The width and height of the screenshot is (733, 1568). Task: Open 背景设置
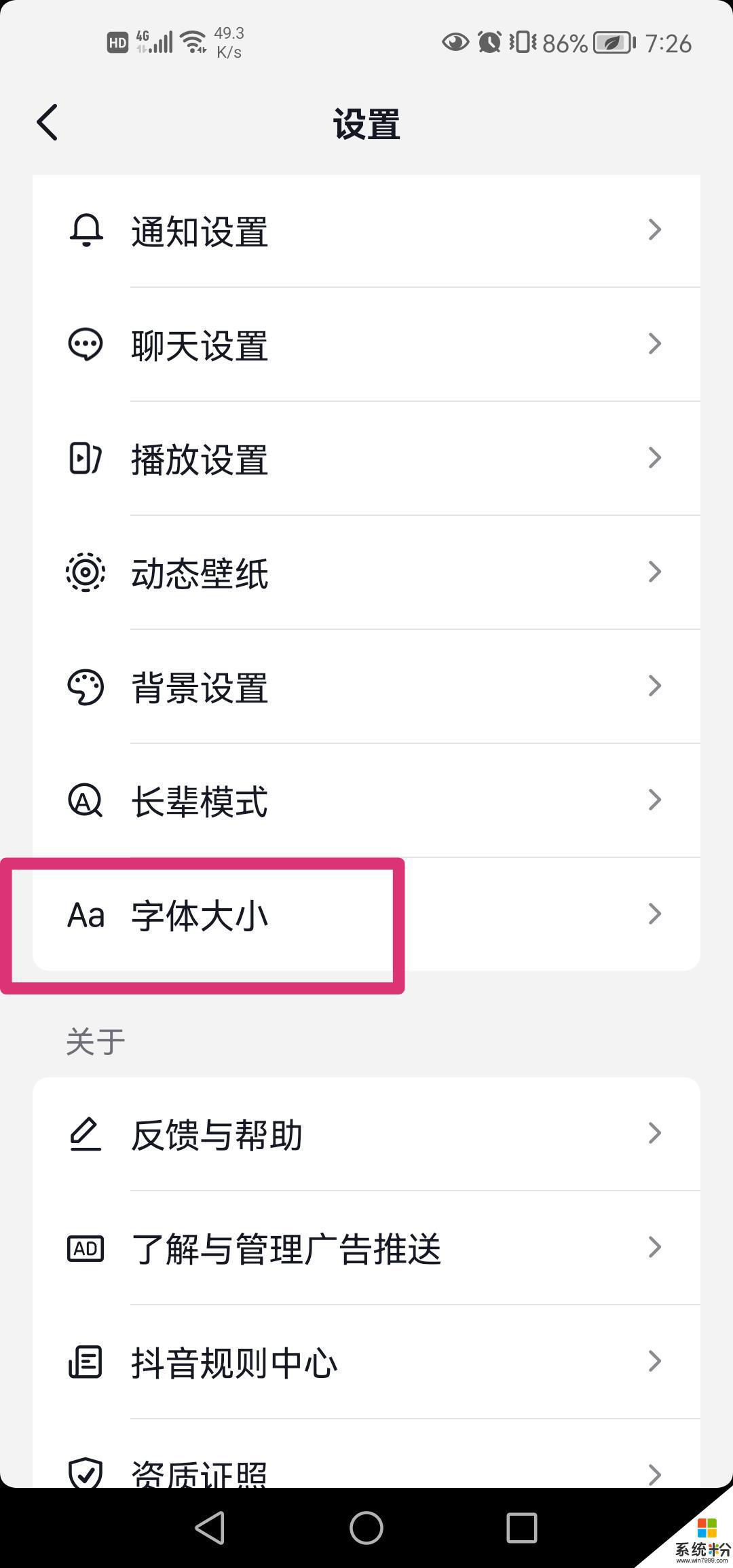pos(366,686)
